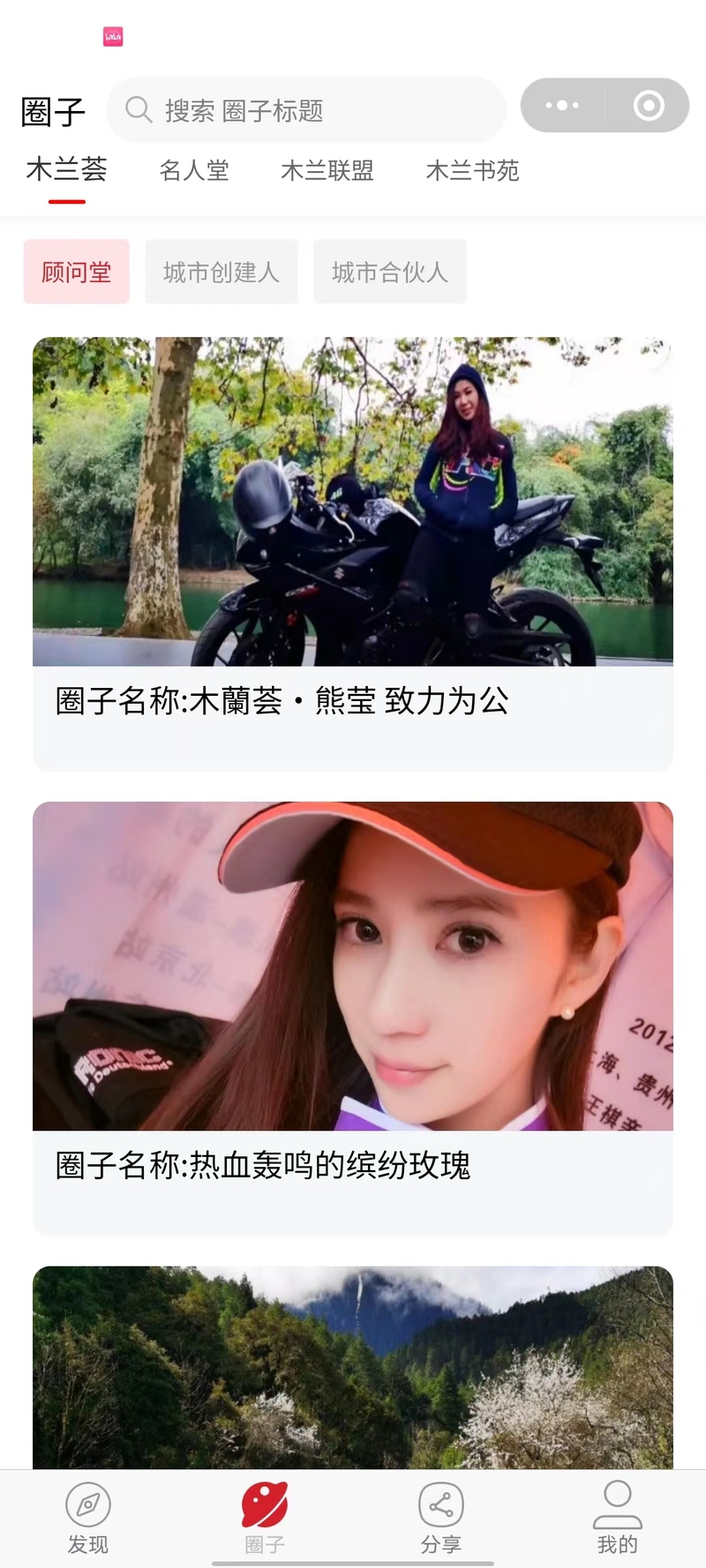Switch to the 名人堂 tab
The image size is (706, 1568).
pyautogui.click(x=194, y=170)
